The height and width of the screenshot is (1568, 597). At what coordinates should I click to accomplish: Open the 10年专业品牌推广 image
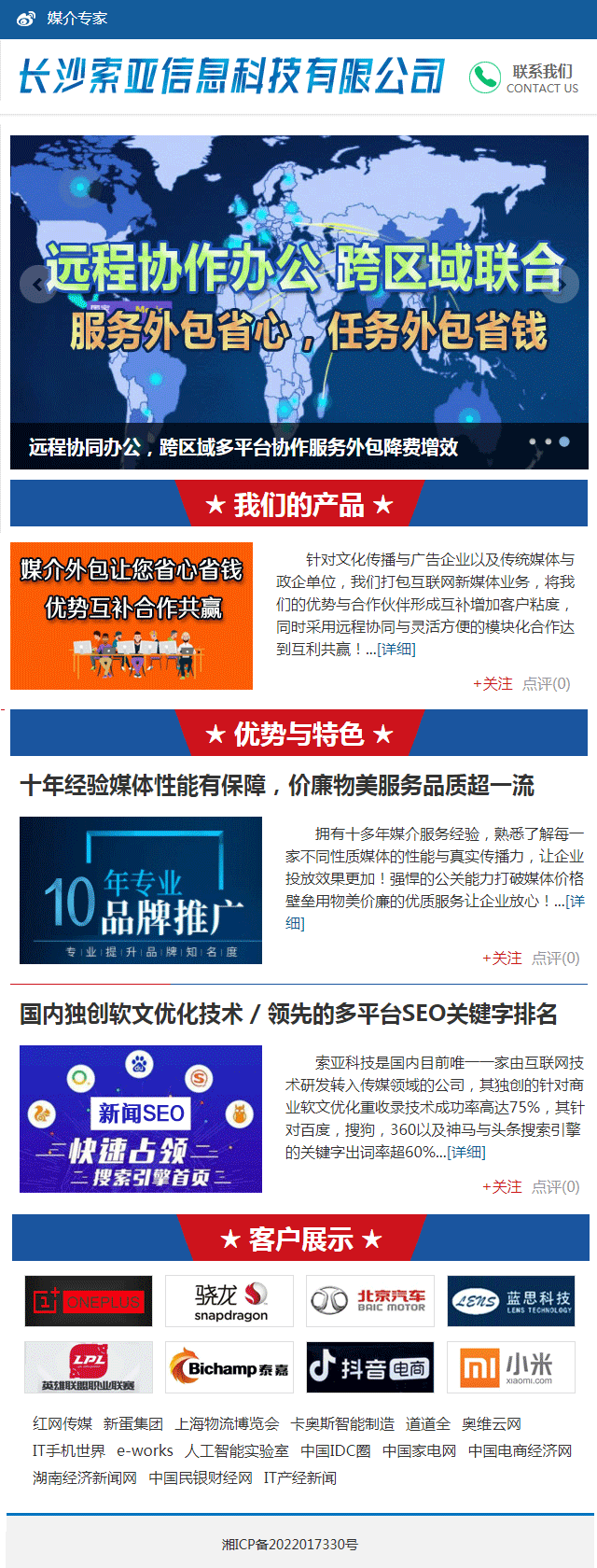(141, 890)
